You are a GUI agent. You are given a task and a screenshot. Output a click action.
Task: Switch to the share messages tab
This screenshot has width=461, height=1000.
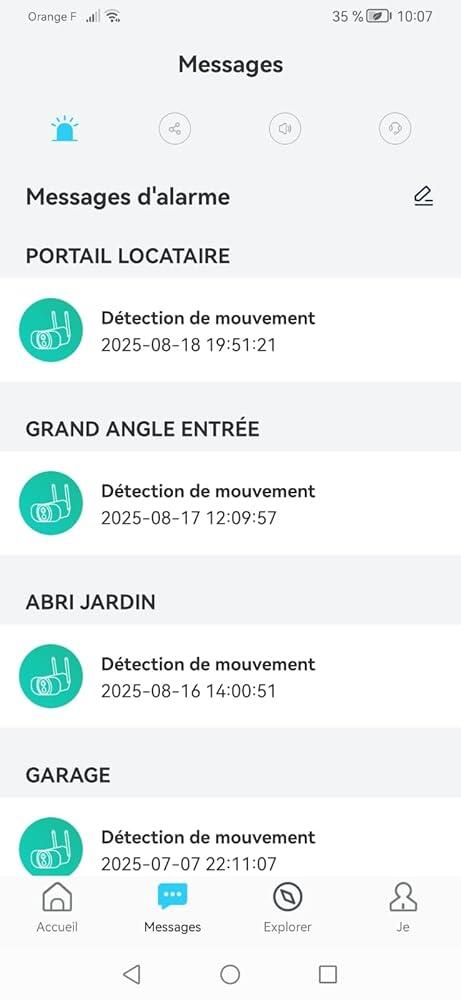click(x=175, y=129)
